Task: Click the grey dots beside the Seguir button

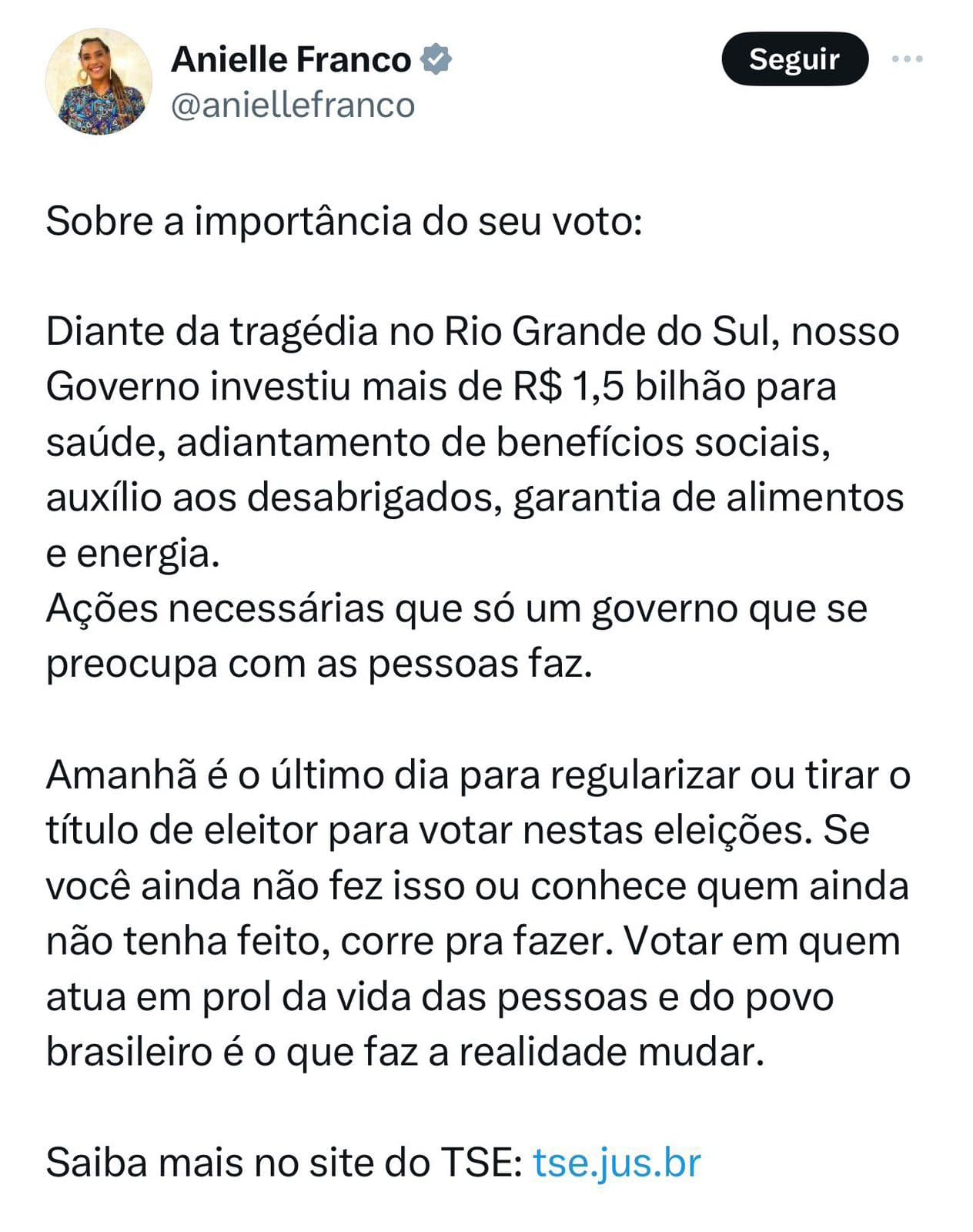Action: click(908, 58)
